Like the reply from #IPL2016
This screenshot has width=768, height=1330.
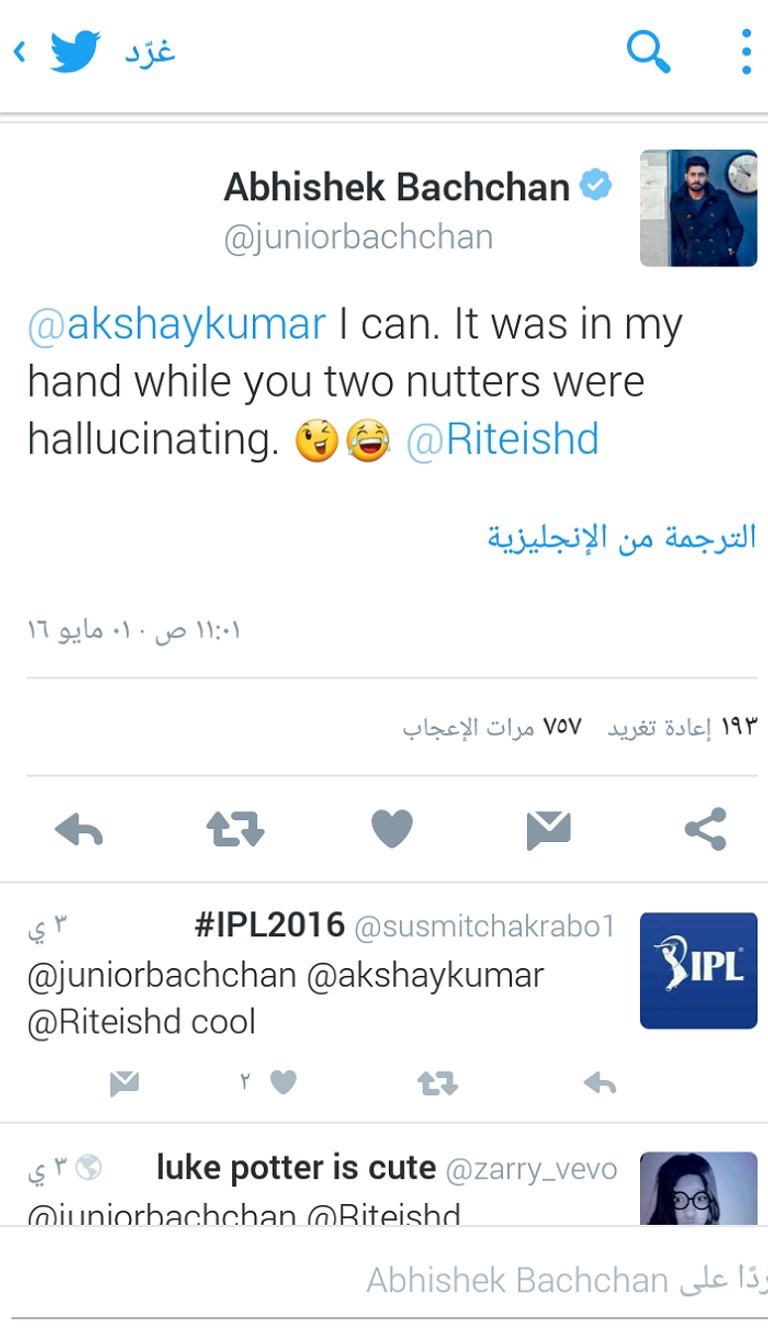(283, 1082)
